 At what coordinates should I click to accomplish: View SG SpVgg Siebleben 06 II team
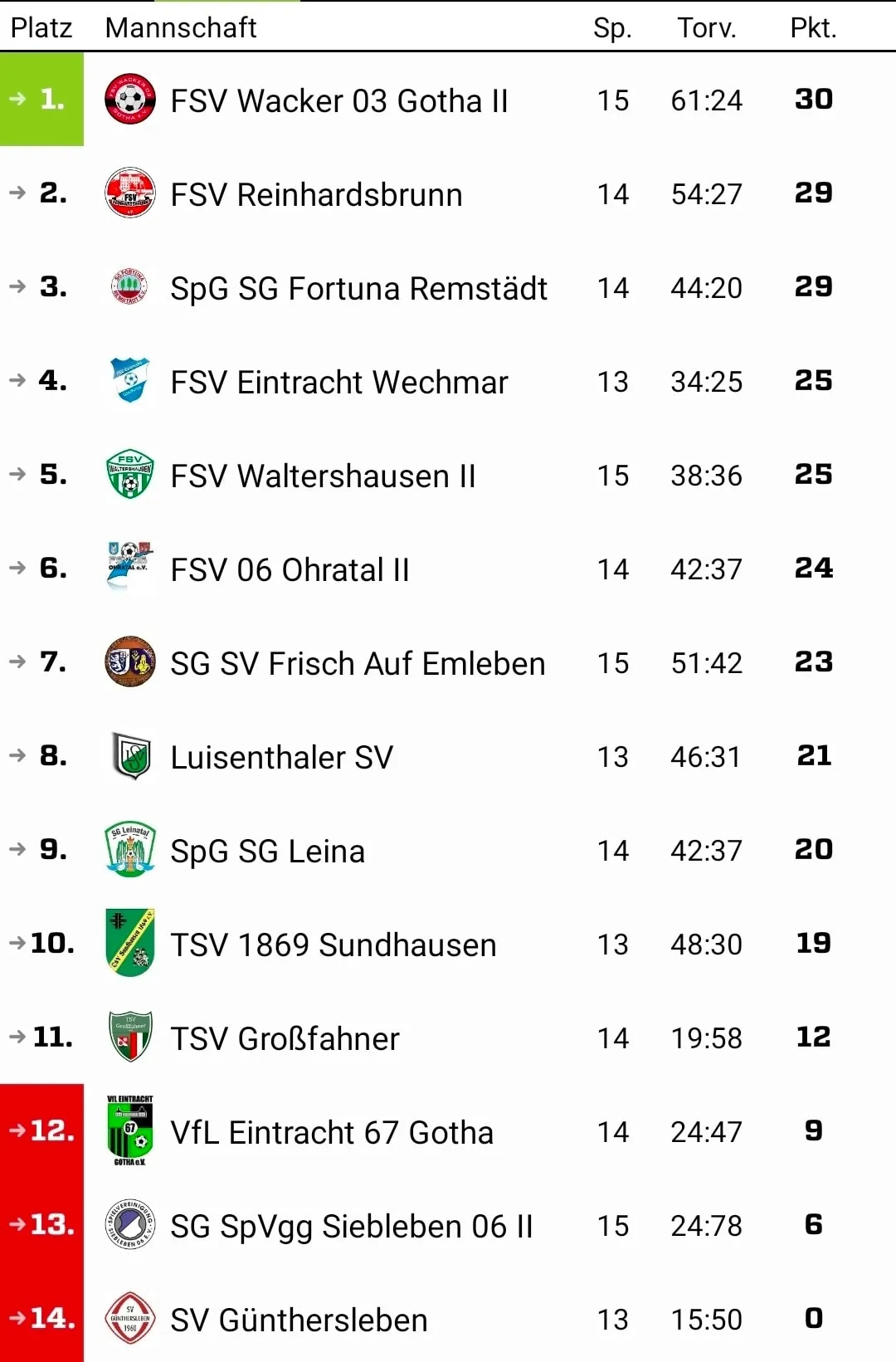pos(351,1227)
